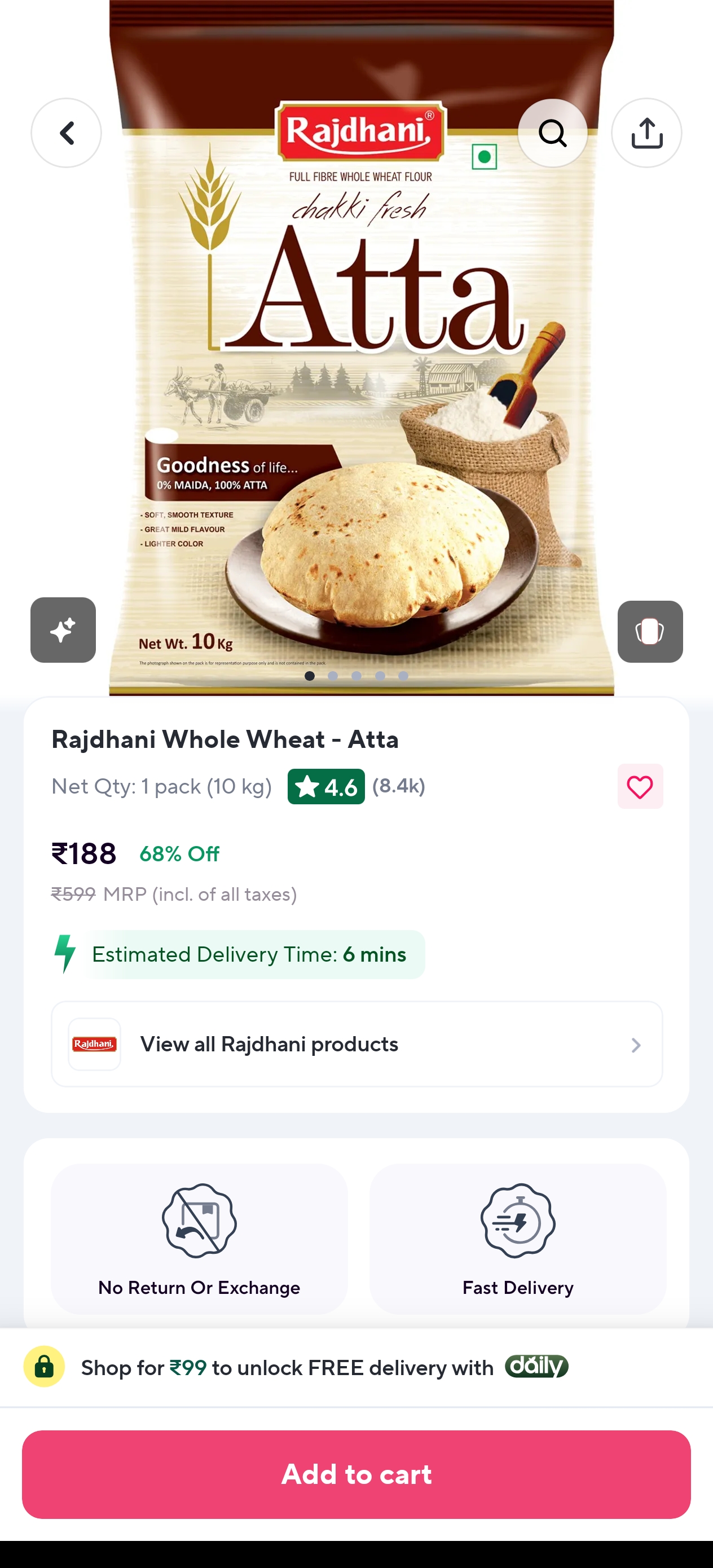Expand View all Rajdhani products chevron
This screenshot has height=1568, width=713.
click(x=636, y=1045)
